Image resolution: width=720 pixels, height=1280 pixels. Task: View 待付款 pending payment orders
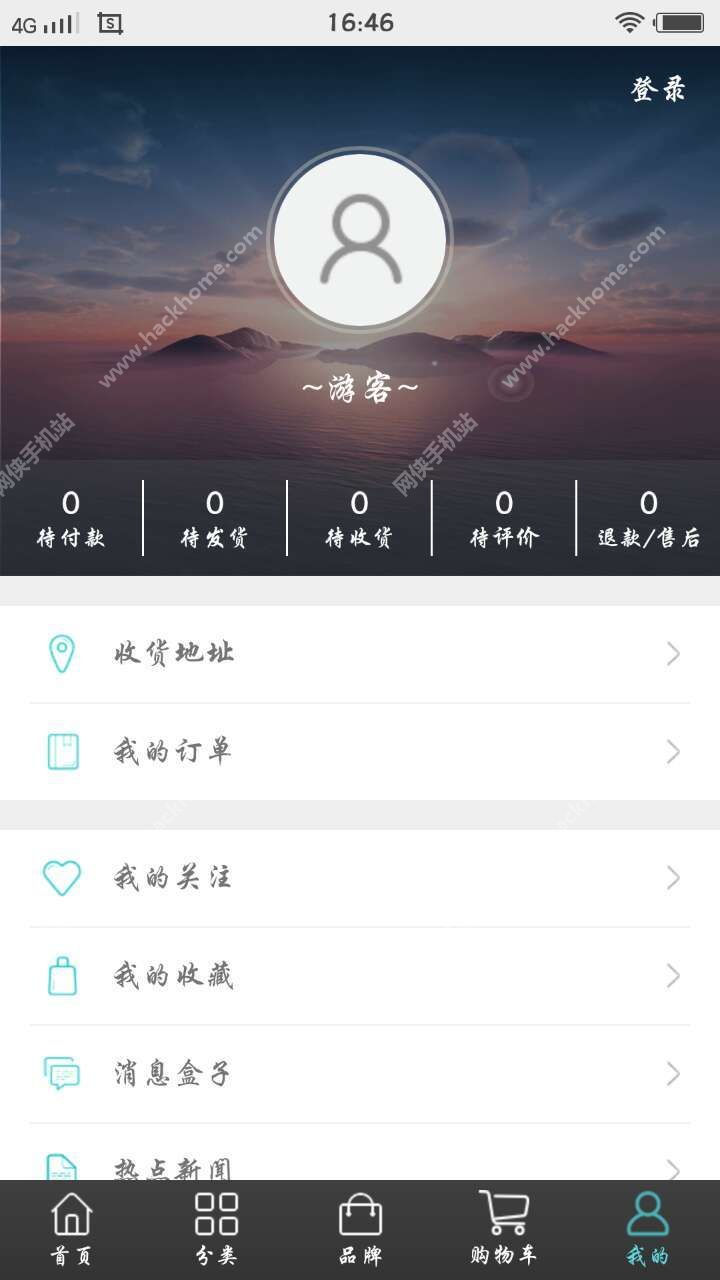coord(71,518)
